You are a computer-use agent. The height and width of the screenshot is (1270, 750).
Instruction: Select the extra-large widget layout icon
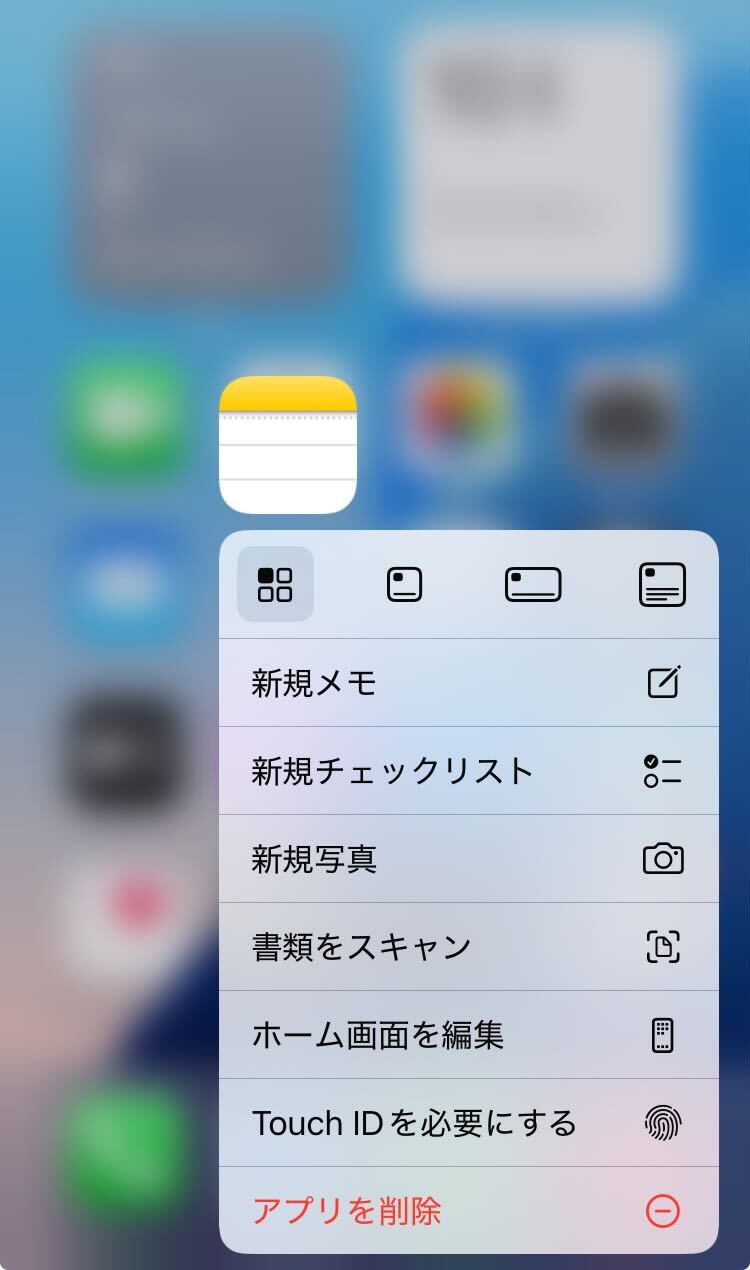coord(662,585)
